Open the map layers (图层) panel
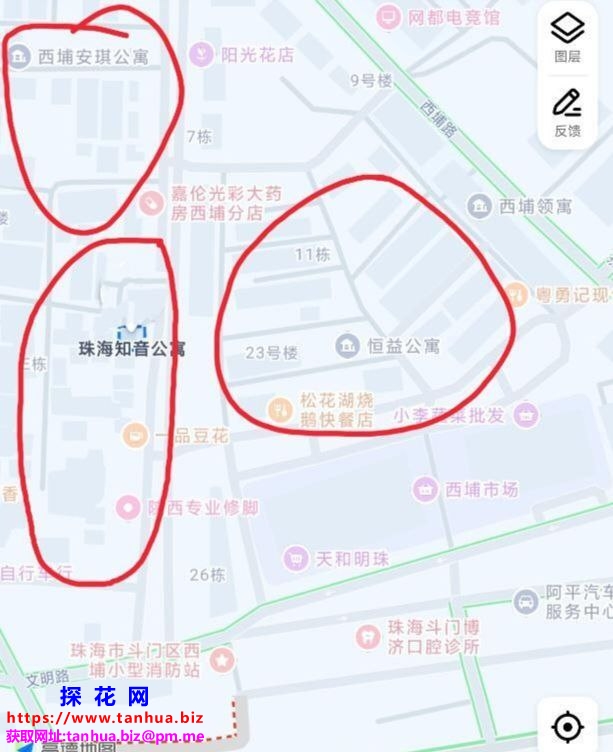The height and width of the screenshot is (752, 613). [567, 38]
